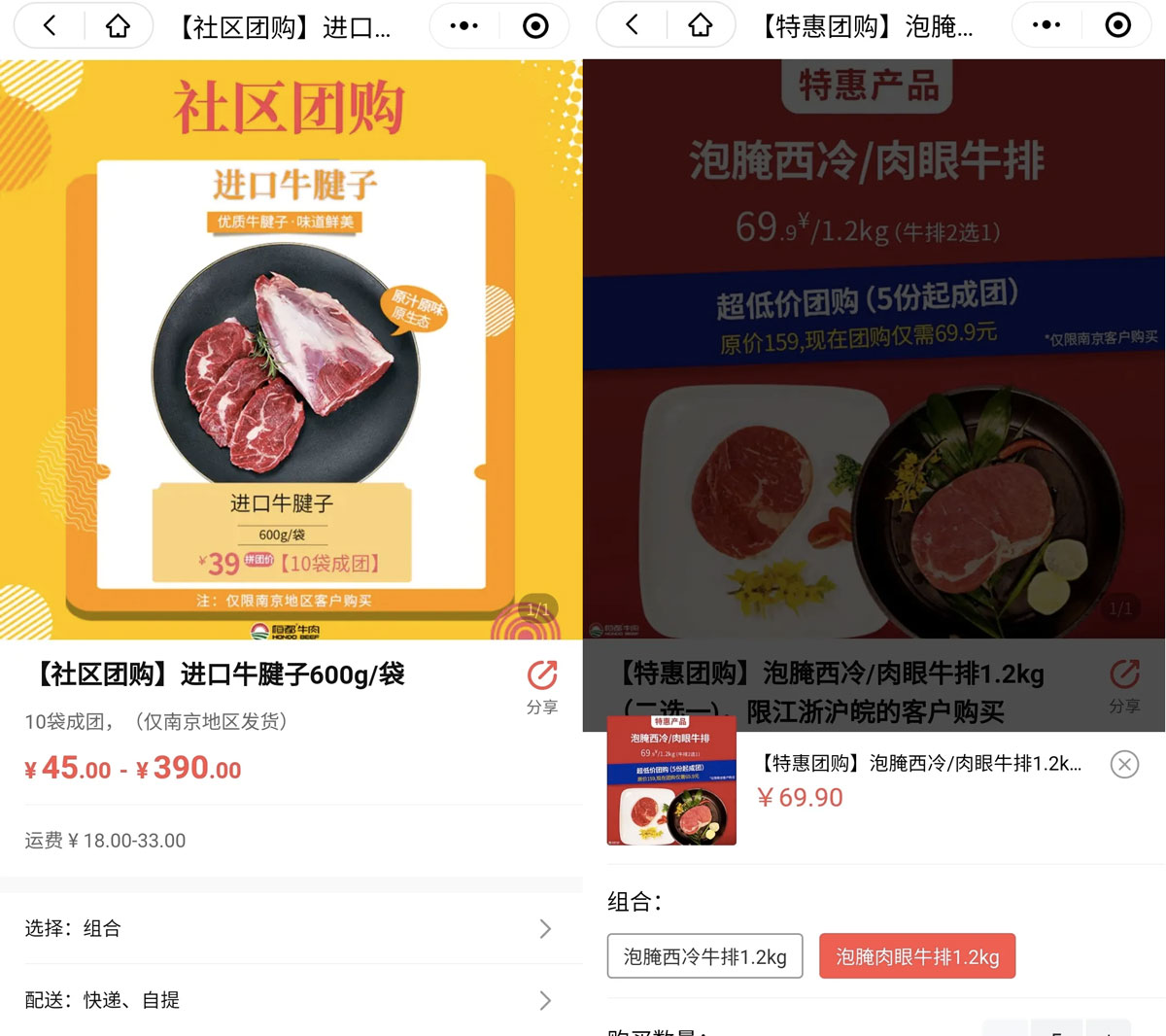
Task: Enlarge the small steak thumbnail beside ¥69.90
Action: click(671, 780)
